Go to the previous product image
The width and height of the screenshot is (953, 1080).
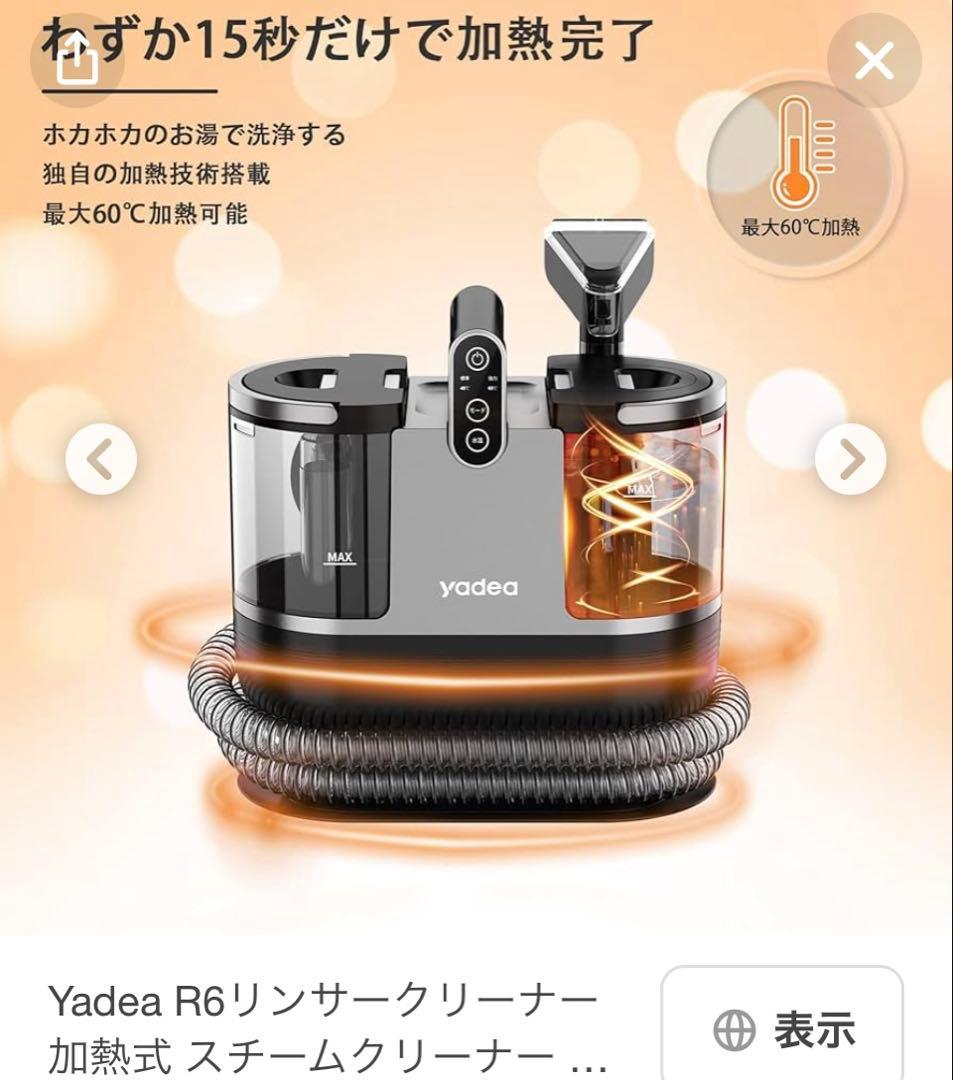[101, 459]
